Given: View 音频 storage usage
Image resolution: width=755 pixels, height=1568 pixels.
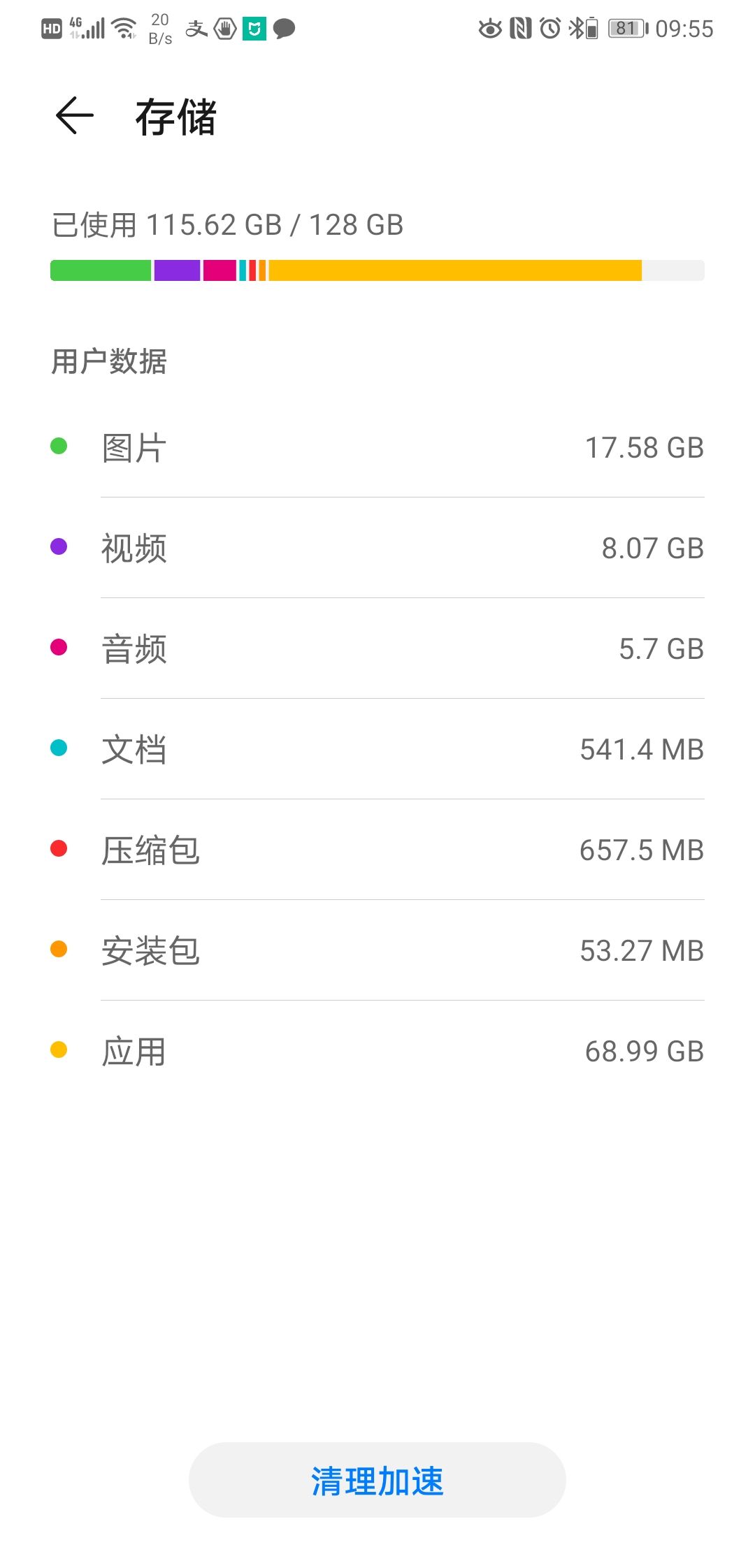Looking at the screenshot, I should (377, 649).
